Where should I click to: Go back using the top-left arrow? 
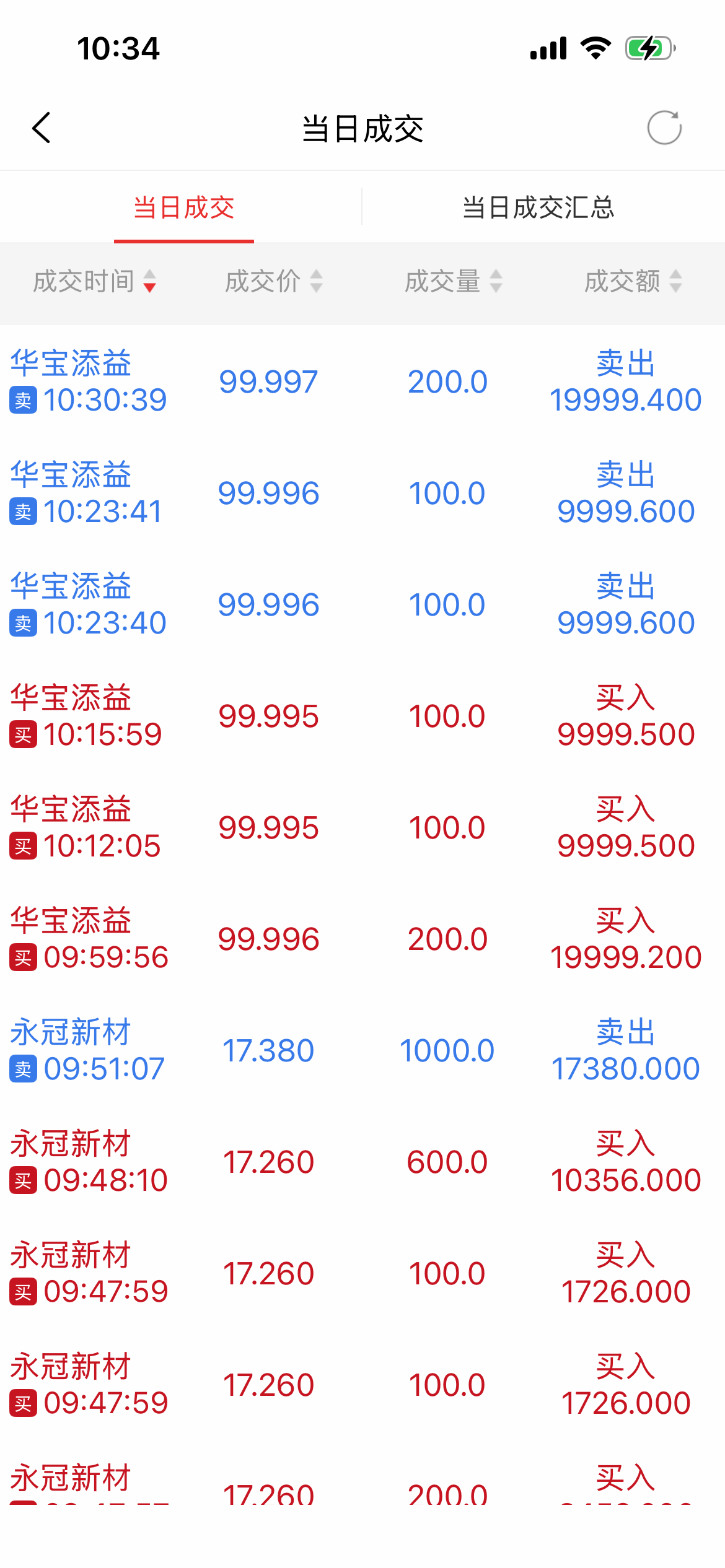[42, 128]
